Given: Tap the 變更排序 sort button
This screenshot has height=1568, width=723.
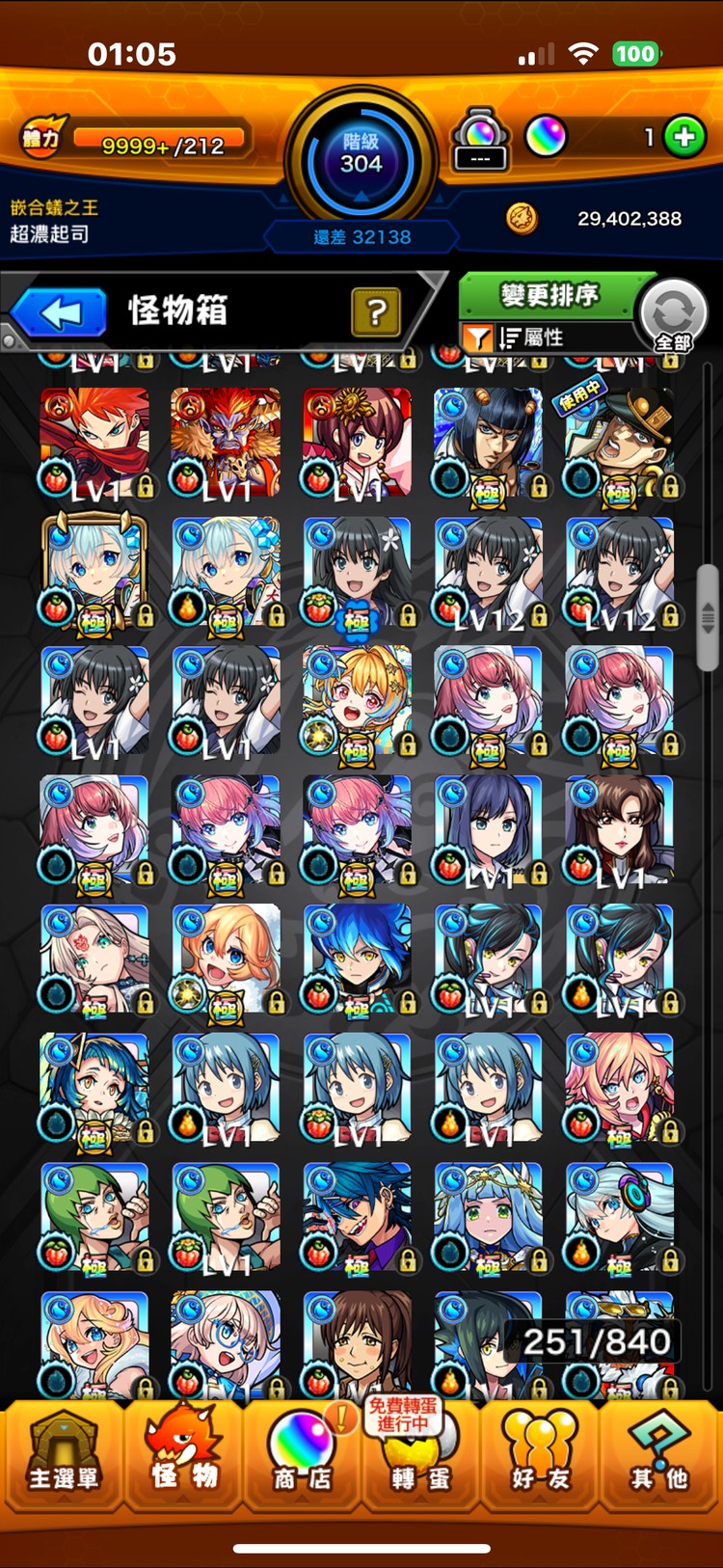Looking at the screenshot, I should click(549, 295).
